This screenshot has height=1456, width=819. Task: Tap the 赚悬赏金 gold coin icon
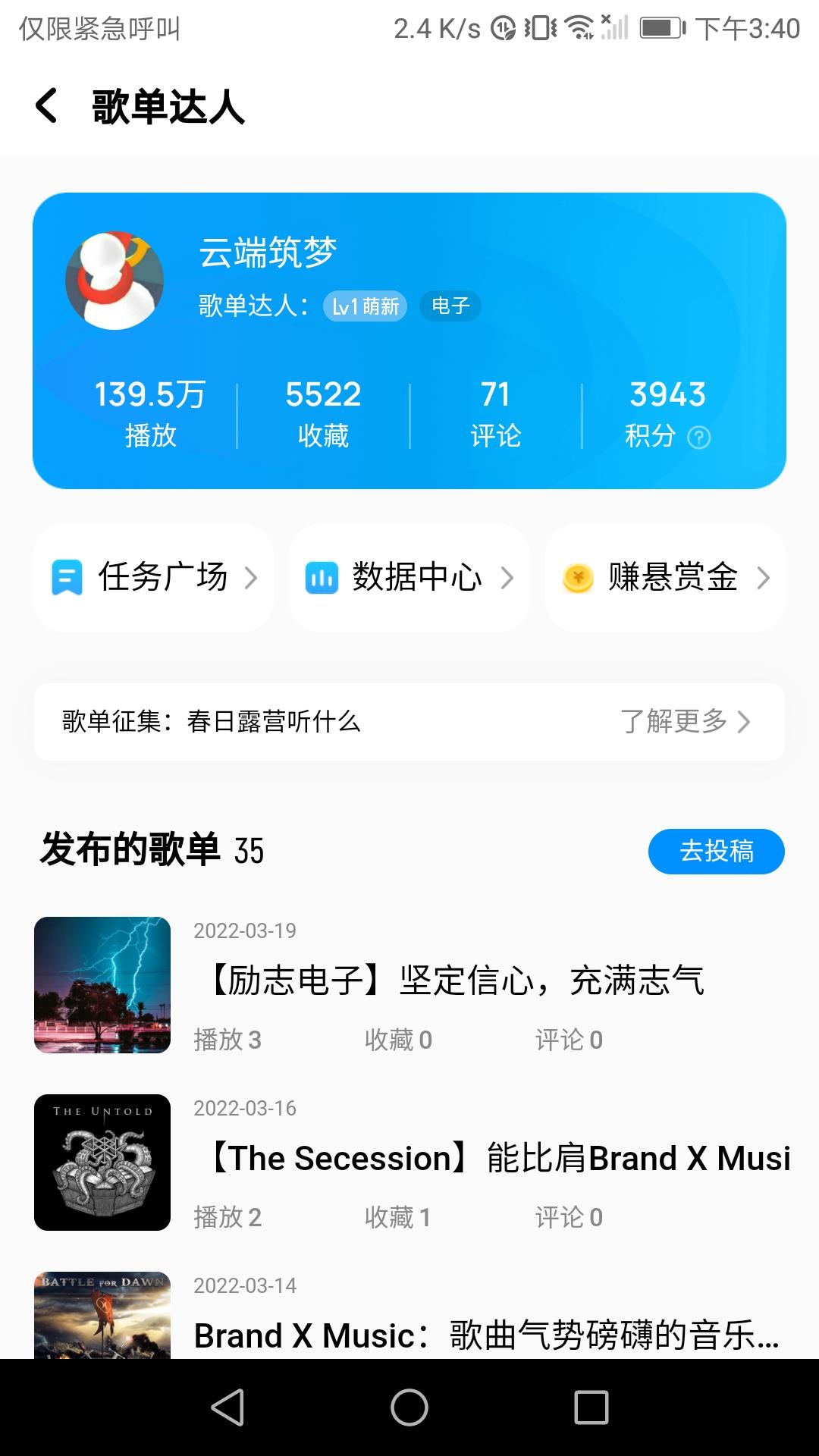578,578
